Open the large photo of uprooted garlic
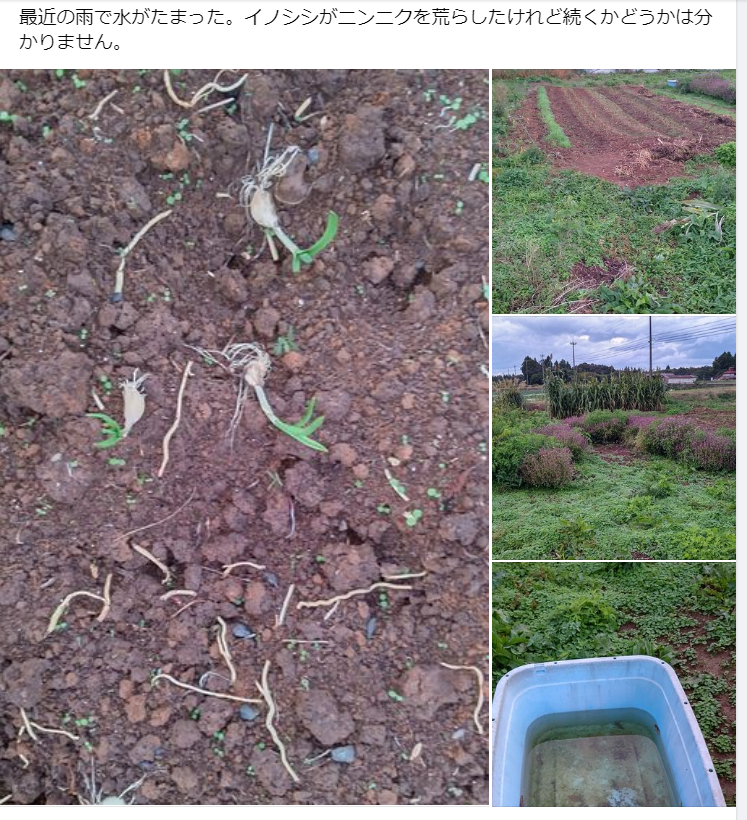This screenshot has width=747, height=820. [x=245, y=437]
